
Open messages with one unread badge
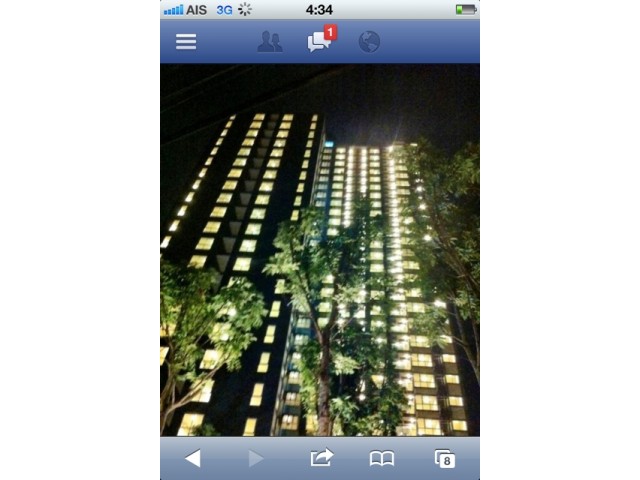pyautogui.click(x=320, y=42)
